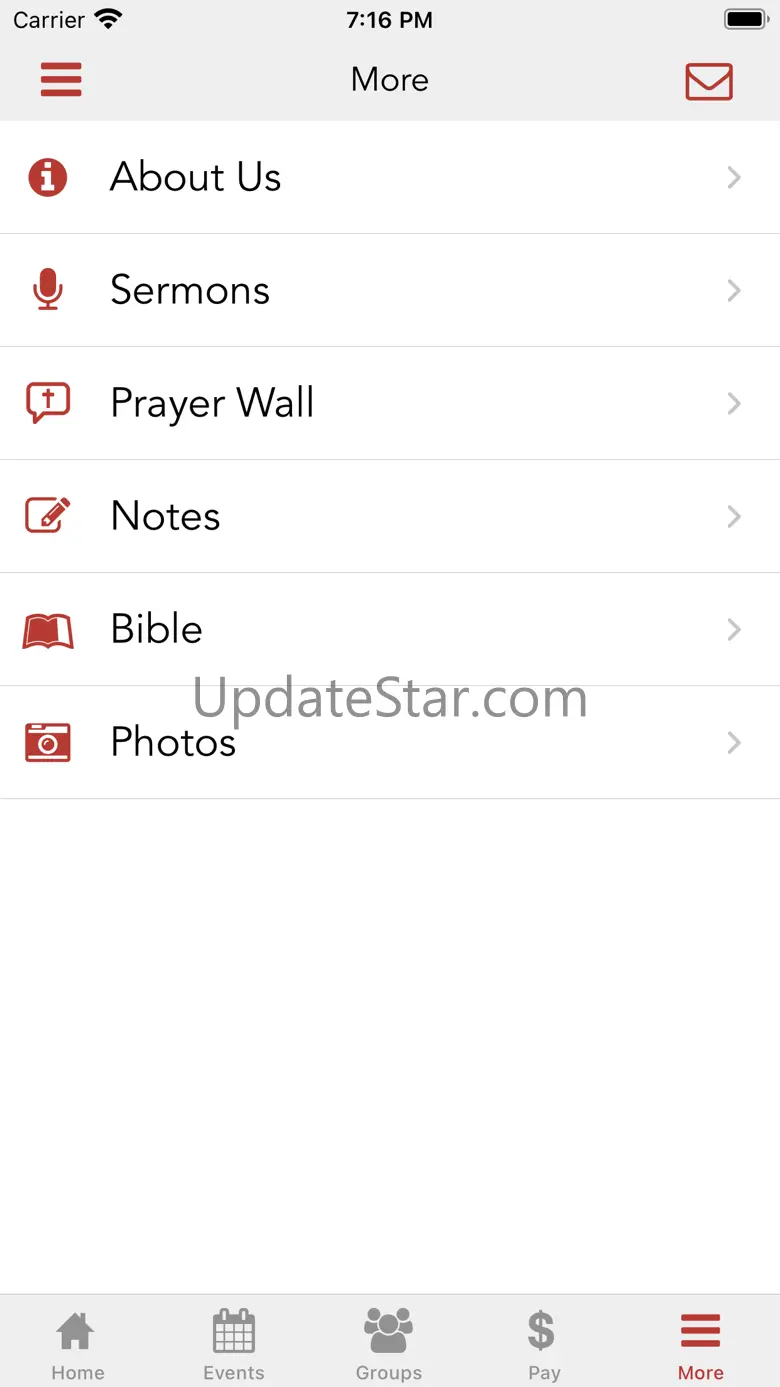The image size is (780, 1387).
Task: Switch to the Events tab
Action: (234, 1343)
